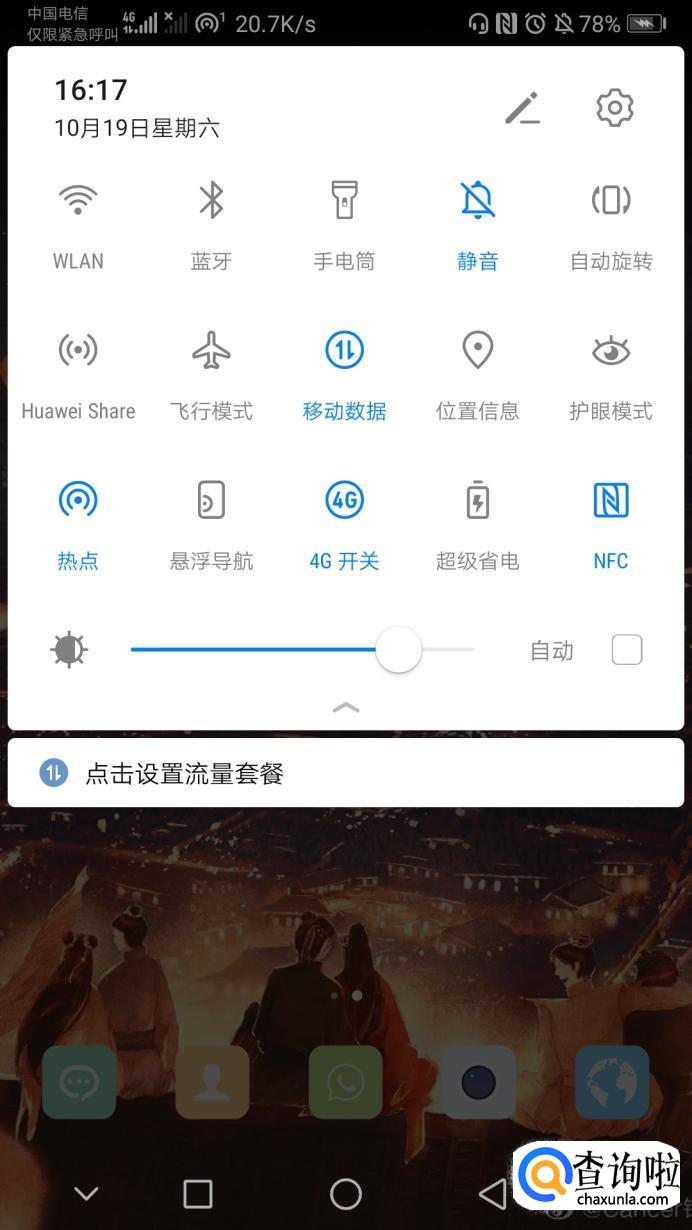Screen dimensions: 692x1230
Task: Enable Huawei Share
Action: 78,351
